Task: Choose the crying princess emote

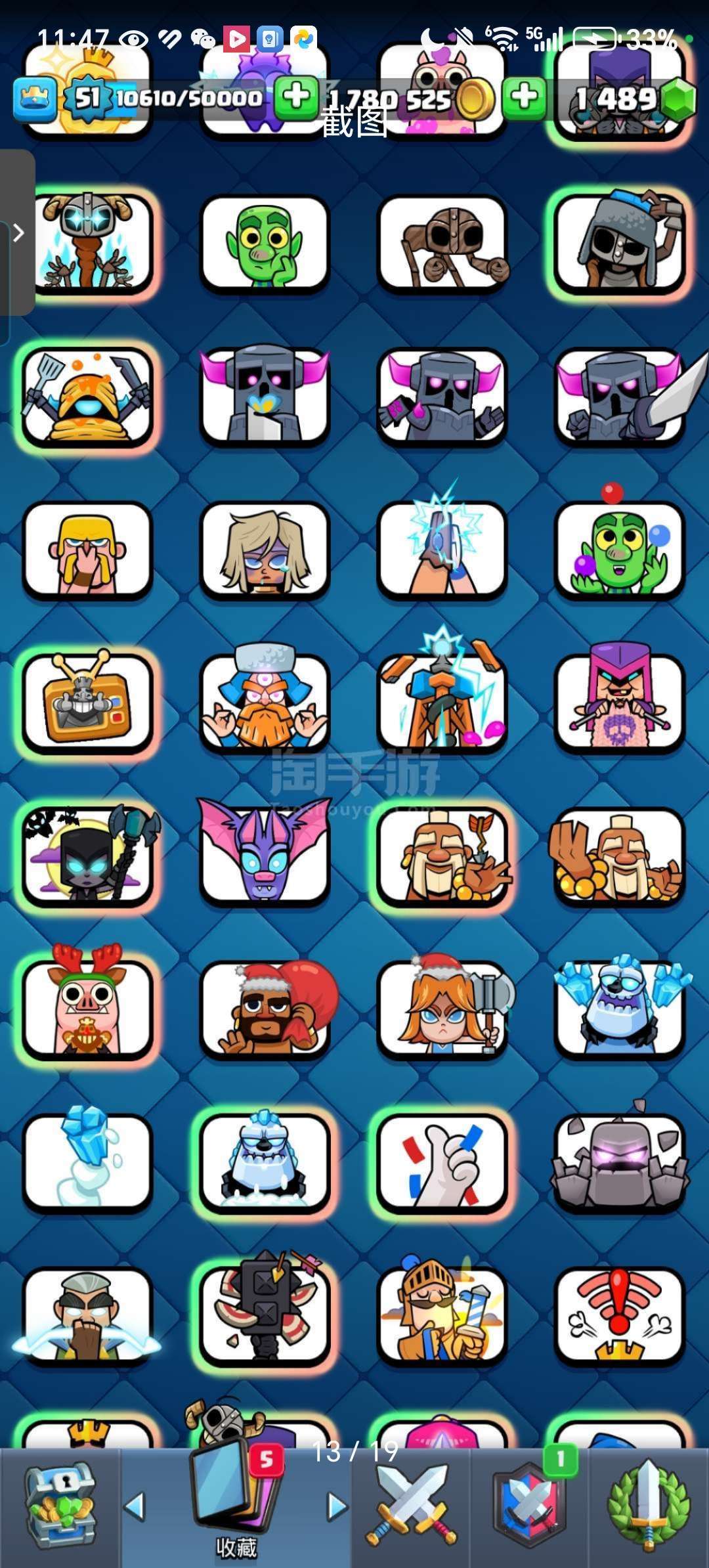Action: [x=265, y=550]
